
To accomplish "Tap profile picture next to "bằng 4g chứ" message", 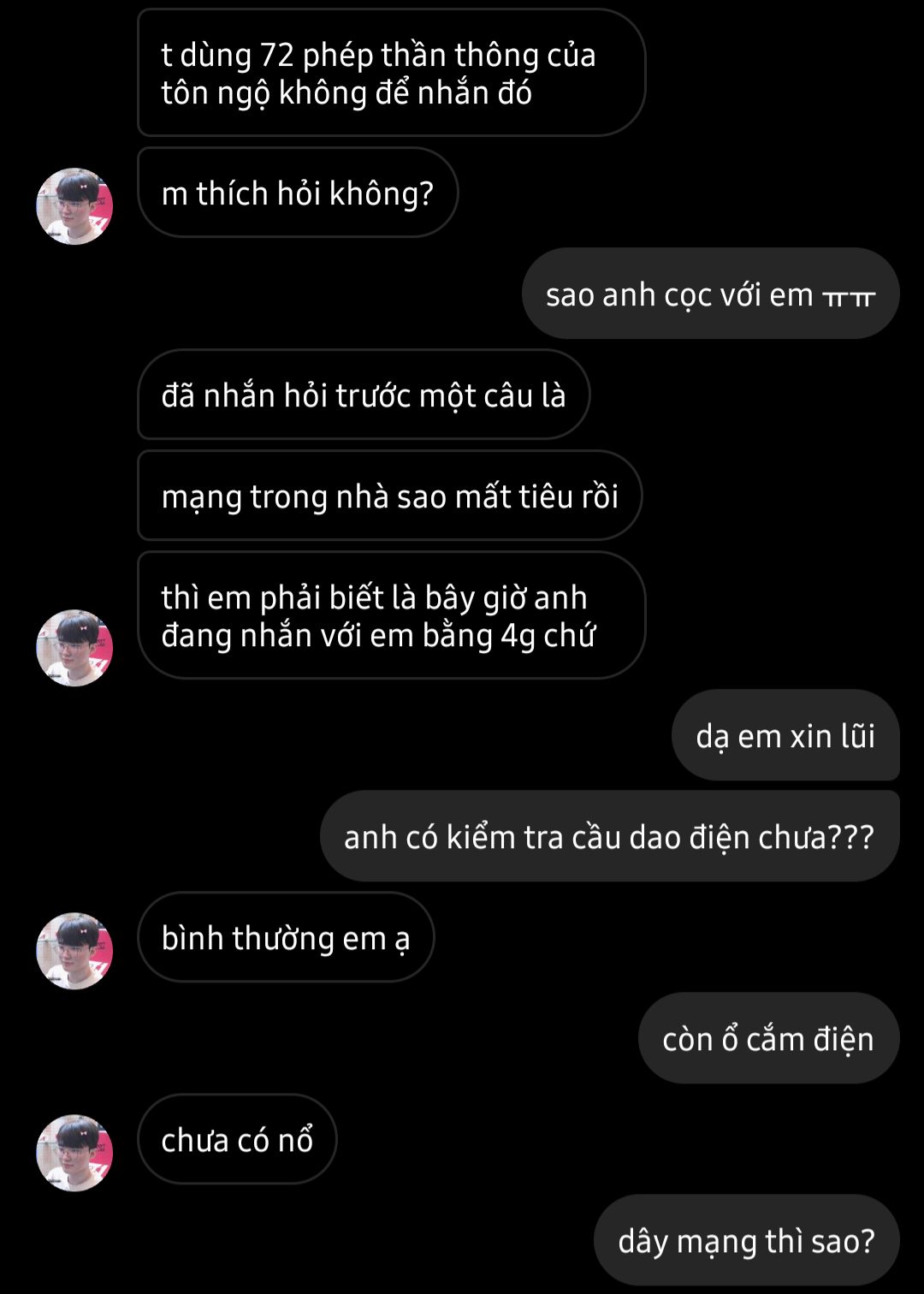I will pyautogui.click(x=74, y=648).
